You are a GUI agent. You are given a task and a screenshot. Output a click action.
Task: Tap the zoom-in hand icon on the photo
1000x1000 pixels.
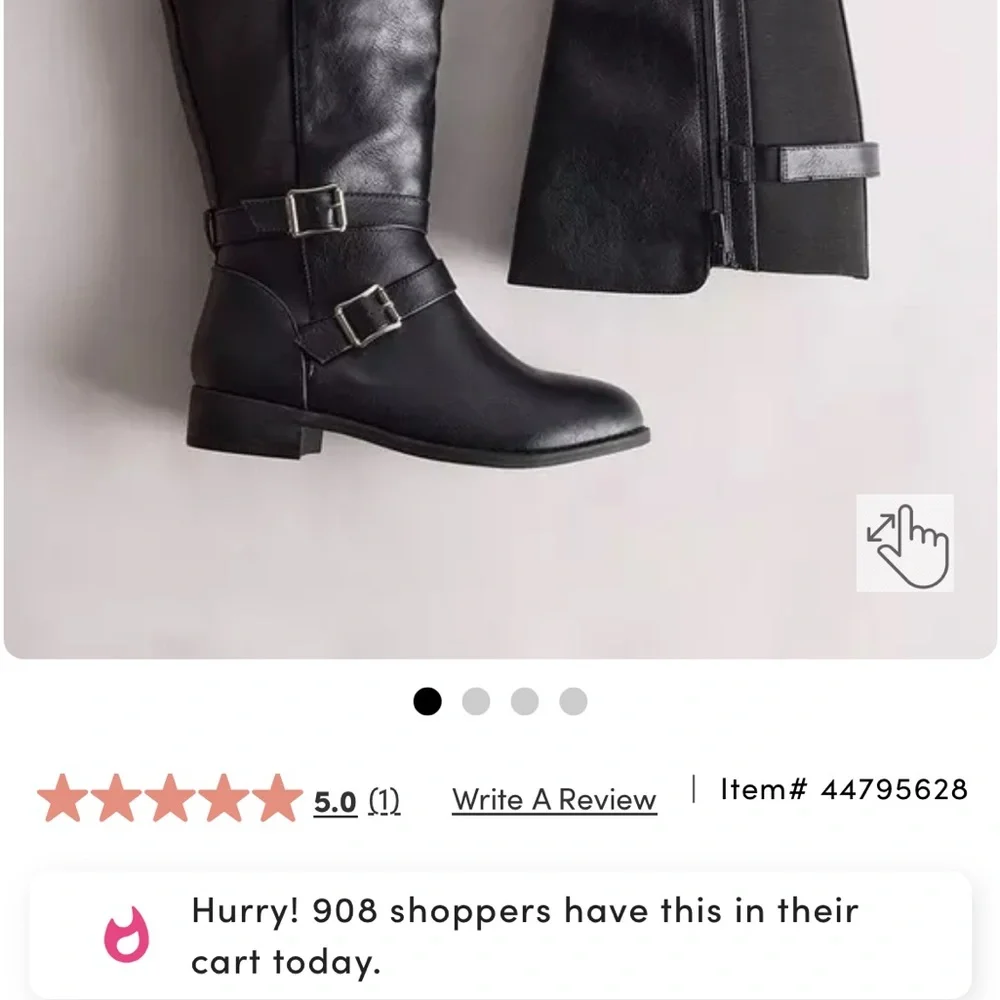(x=904, y=543)
